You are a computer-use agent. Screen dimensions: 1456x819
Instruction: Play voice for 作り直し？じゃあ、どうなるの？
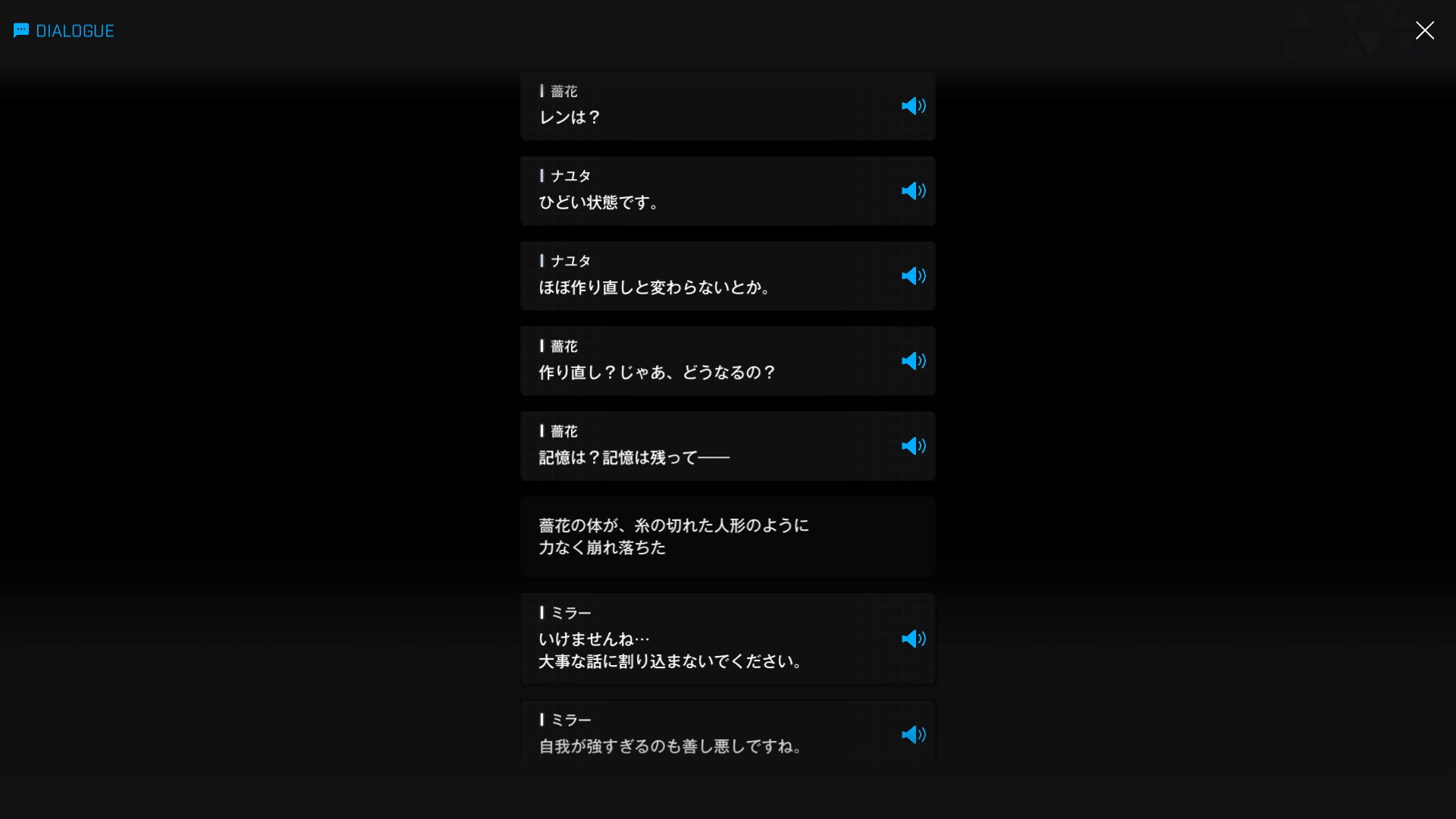click(x=913, y=361)
